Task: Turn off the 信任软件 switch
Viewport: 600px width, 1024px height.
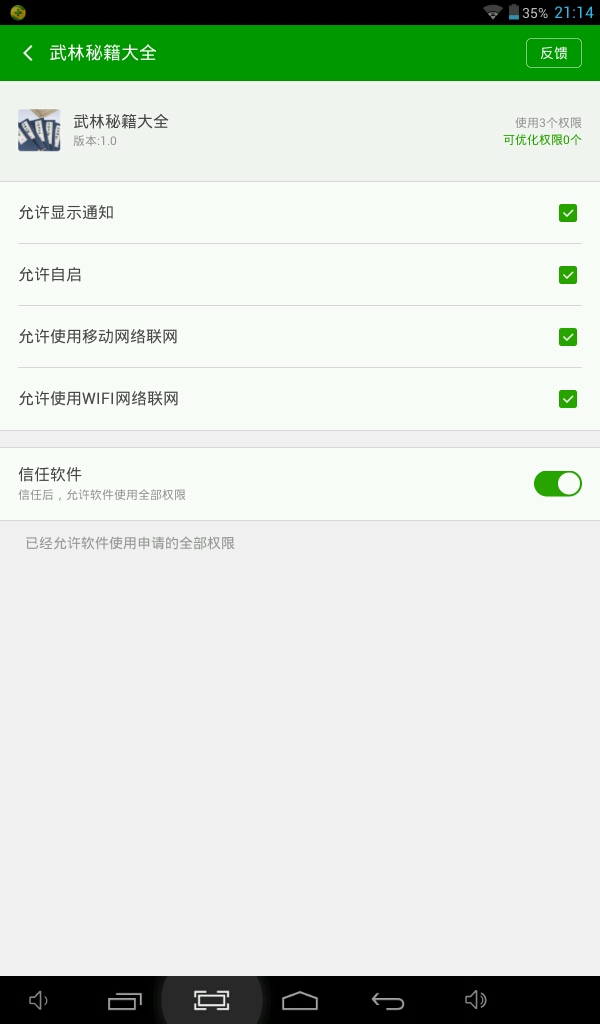Action: click(x=557, y=484)
